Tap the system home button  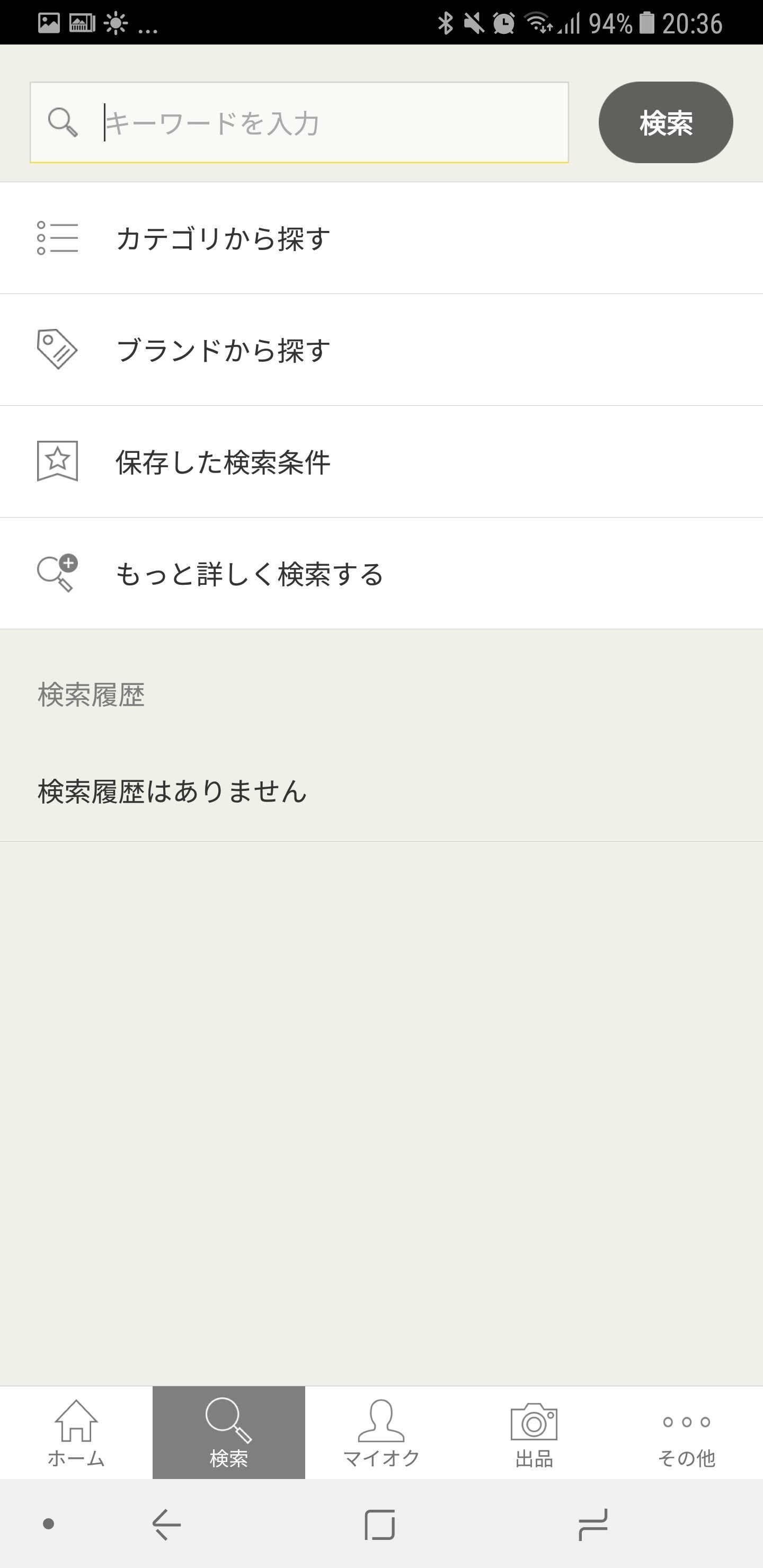pos(380,1524)
